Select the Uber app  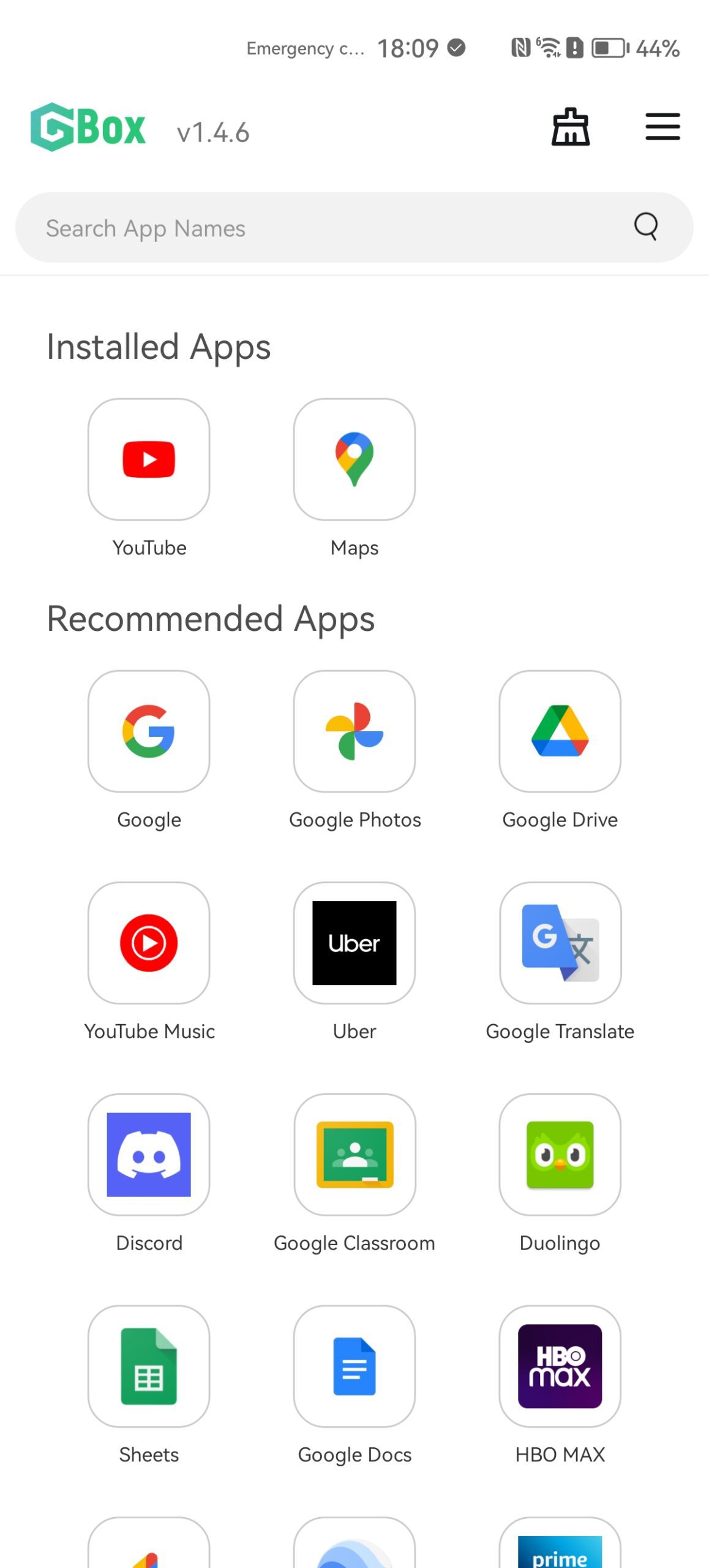(x=354, y=943)
